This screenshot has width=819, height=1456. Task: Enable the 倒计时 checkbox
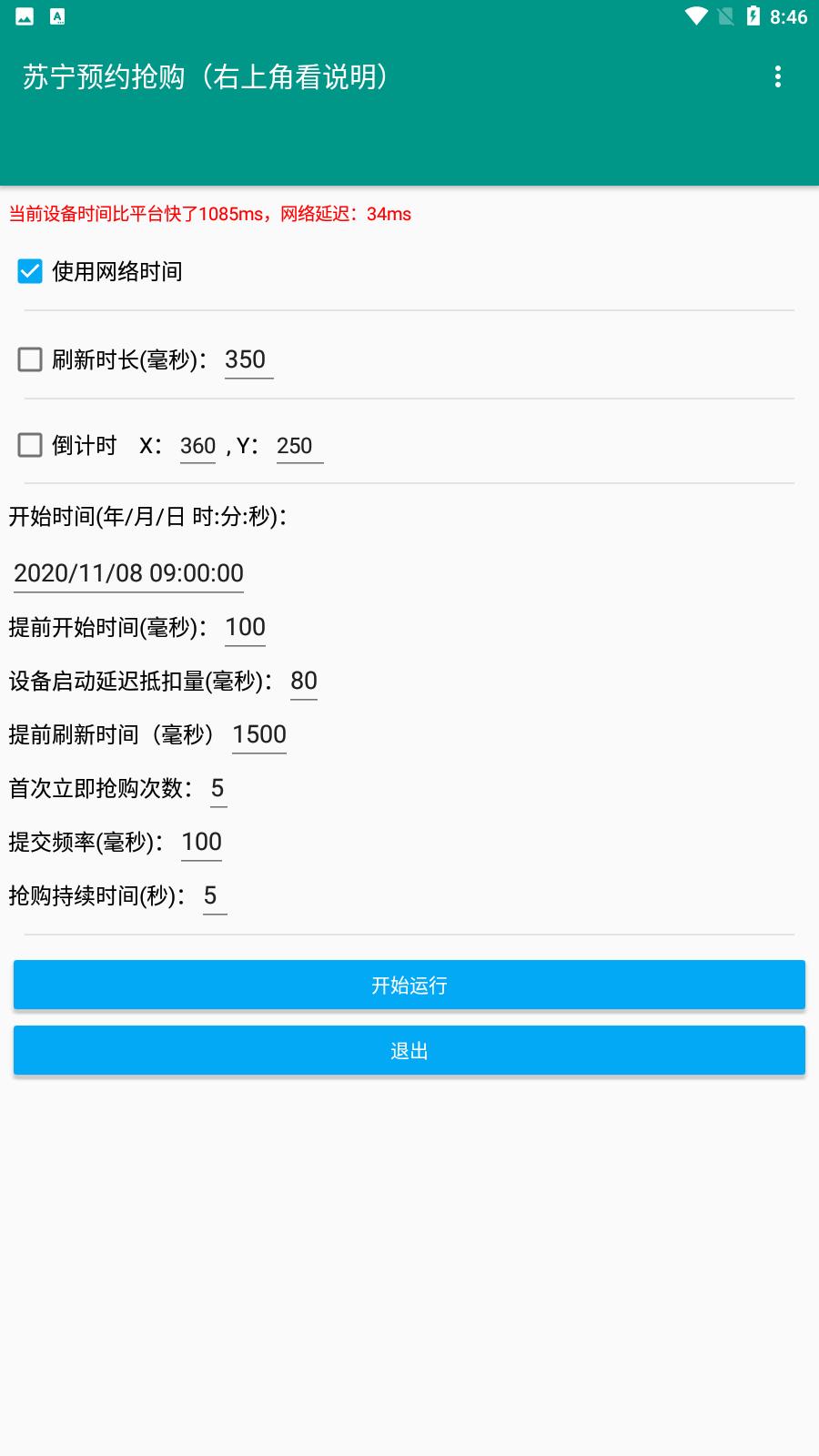[30, 446]
